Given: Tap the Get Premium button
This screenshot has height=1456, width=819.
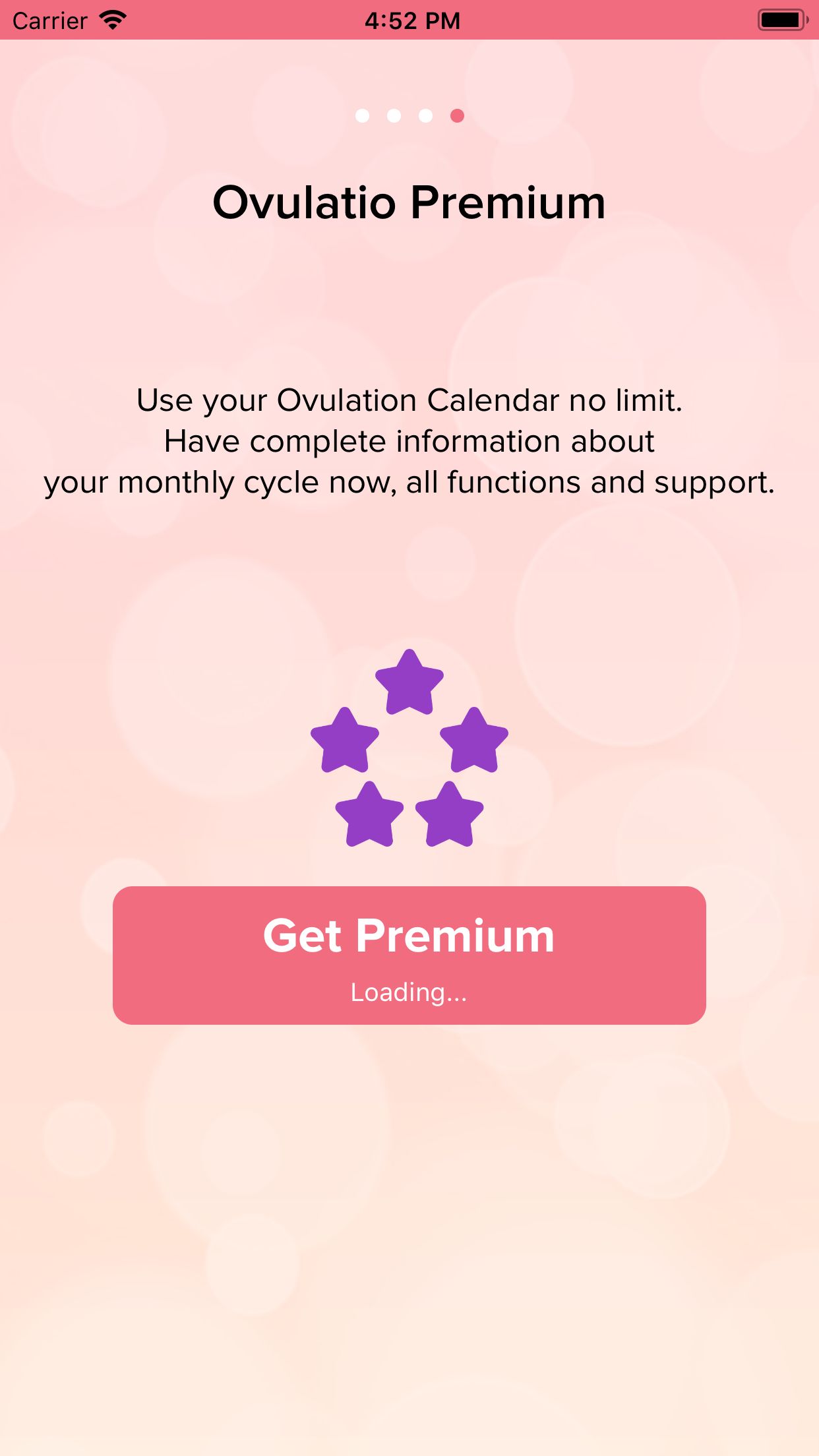Looking at the screenshot, I should (x=409, y=955).
